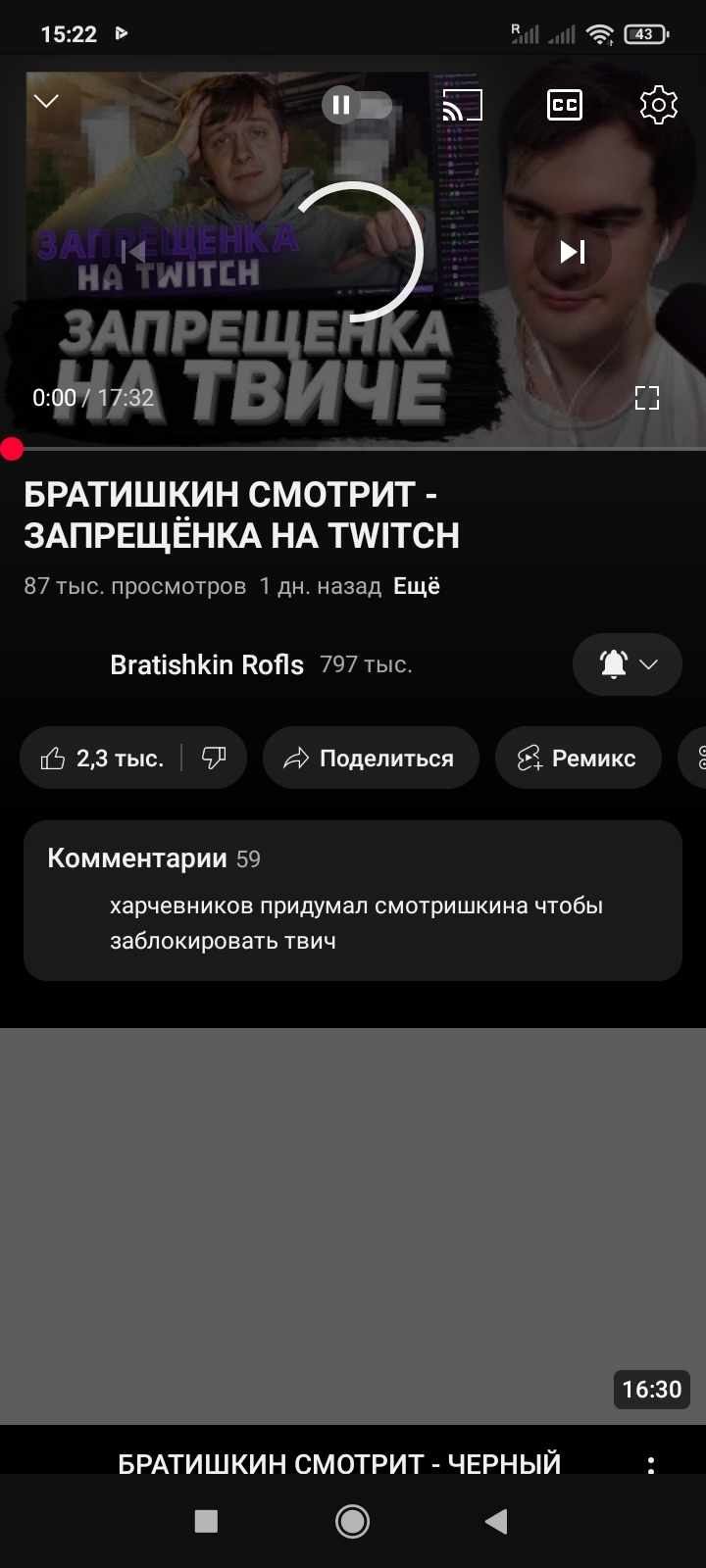Create a remix with Ремикс
The height and width of the screenshot is (1568, 706).
578,758
